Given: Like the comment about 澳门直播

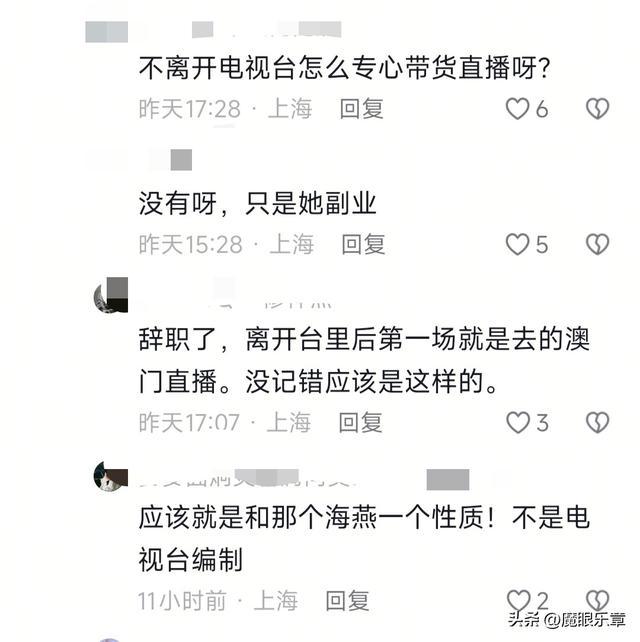Looking at the screenshot, I should (517, 422).
